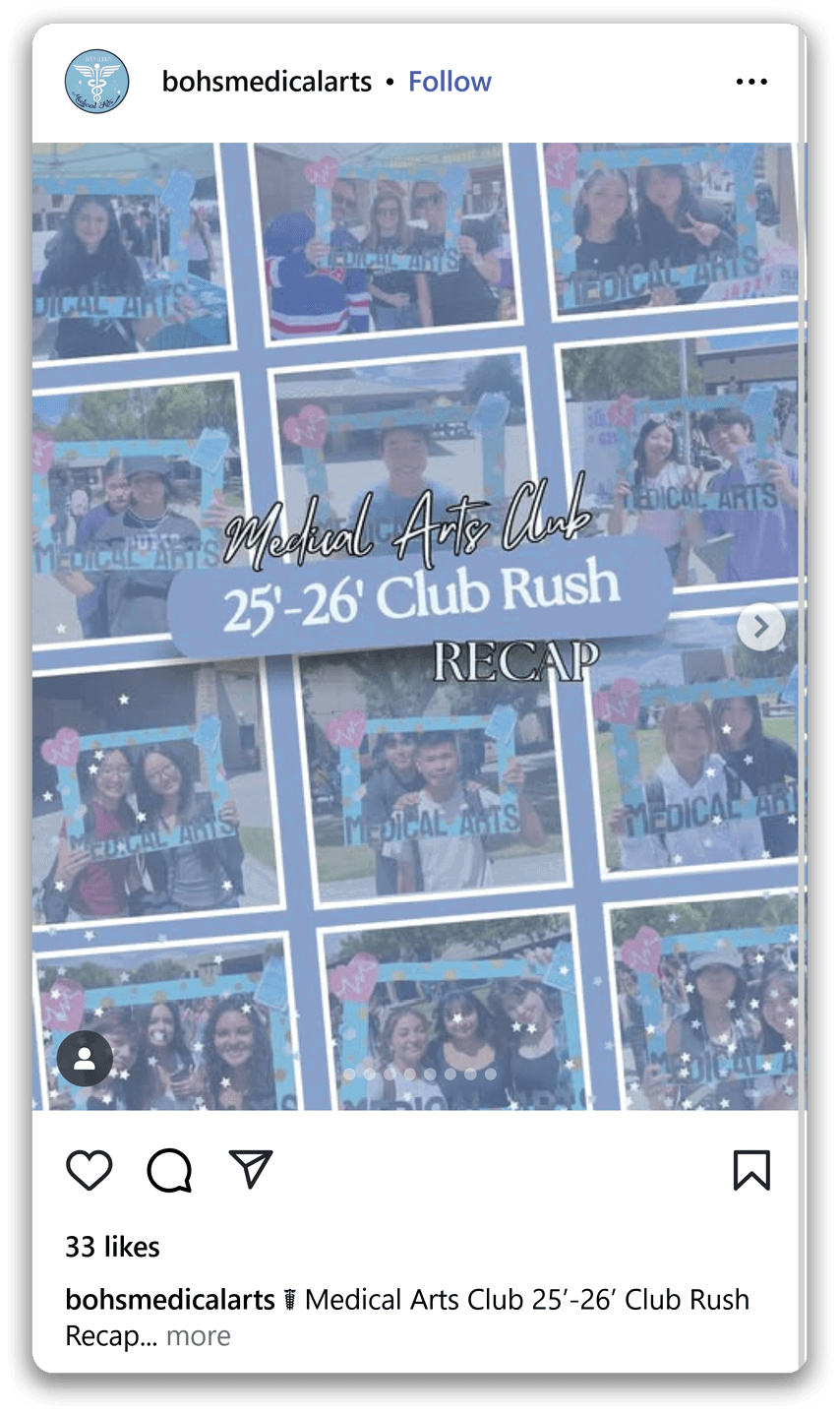The height and width of the screenshot is (1414, 840).
Task: Go to the next carousel photo
Action: pyautogui.click(x=761, y=627)
